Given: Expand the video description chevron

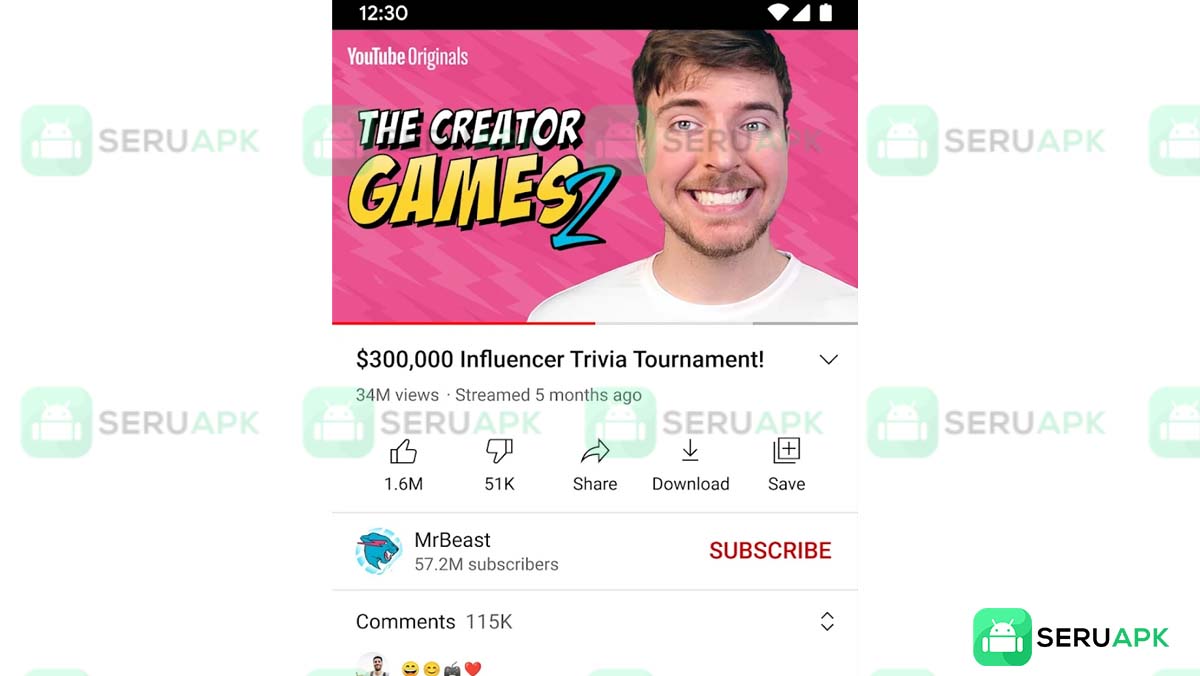Looking at the screenshot, I should pyautogui.click(x=828, y=360).
